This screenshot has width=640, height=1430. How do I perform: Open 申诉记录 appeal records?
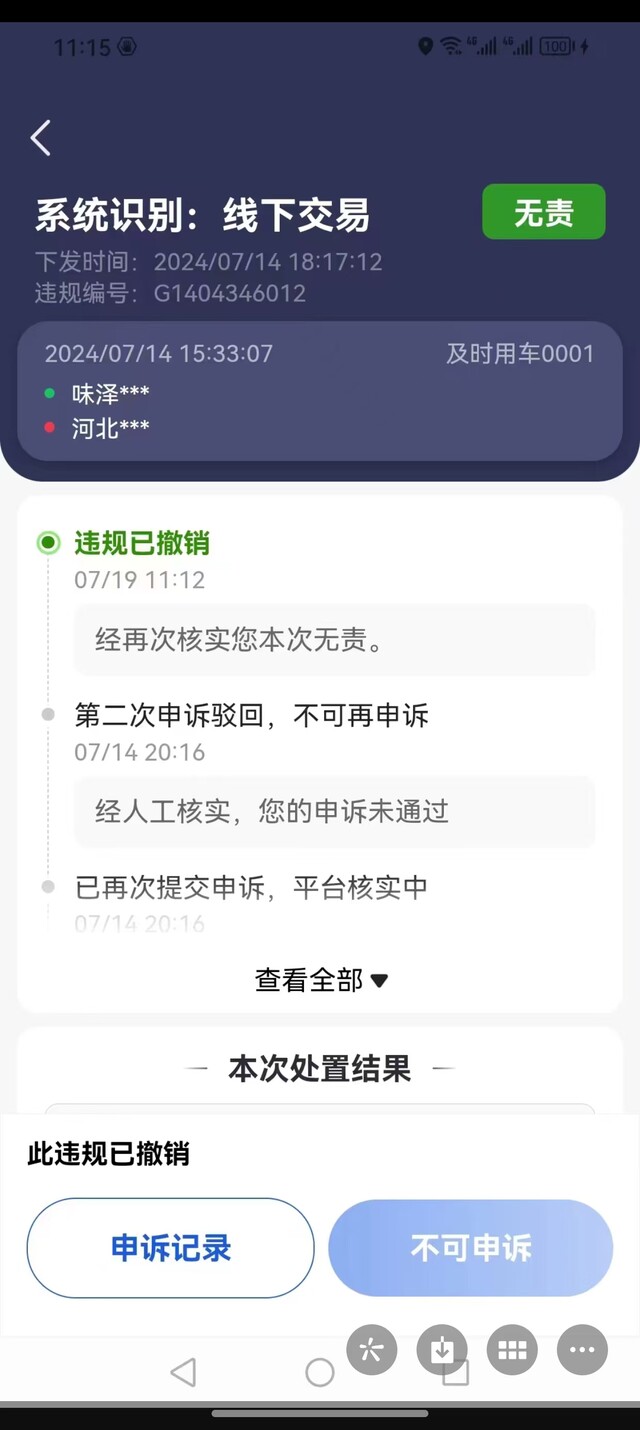171,1248
